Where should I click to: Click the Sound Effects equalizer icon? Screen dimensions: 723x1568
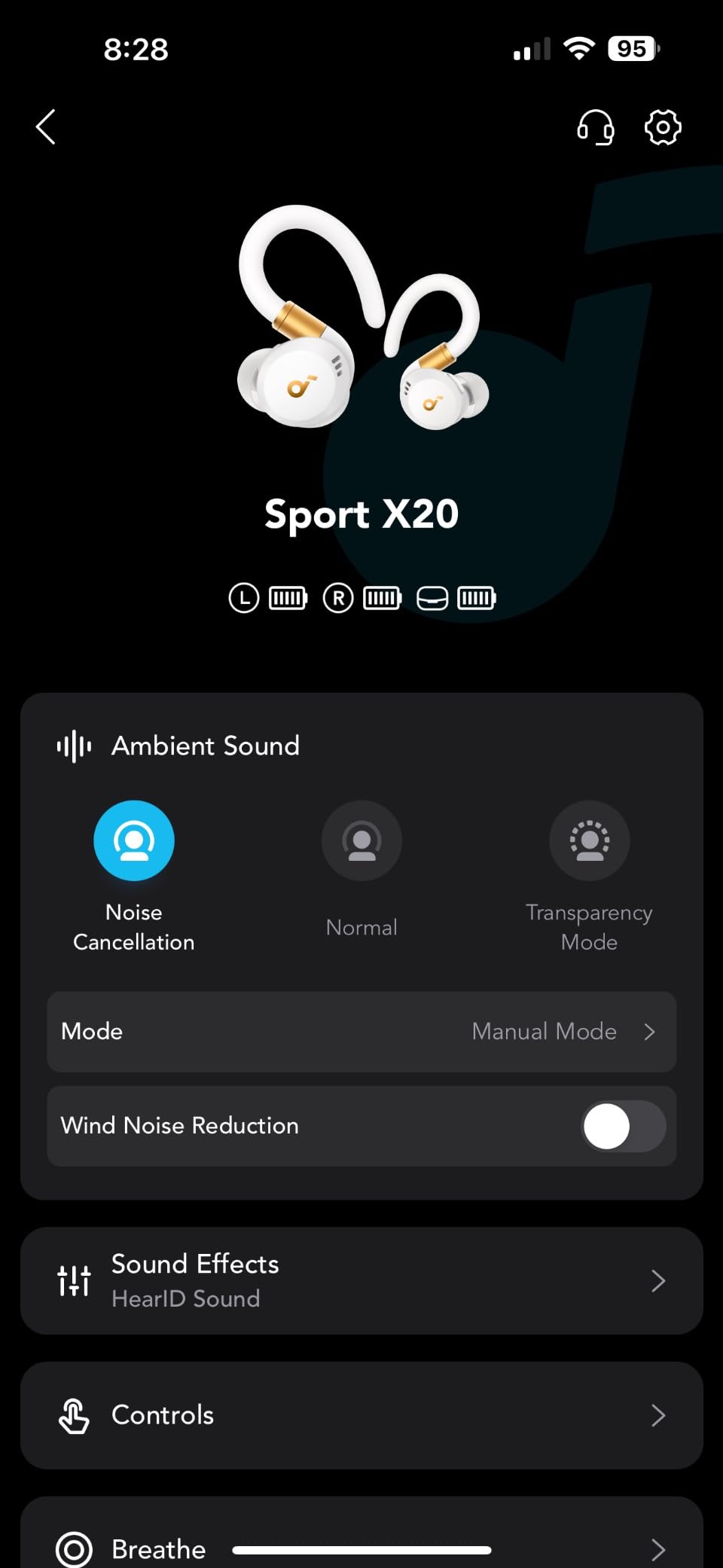point(72,1280)
